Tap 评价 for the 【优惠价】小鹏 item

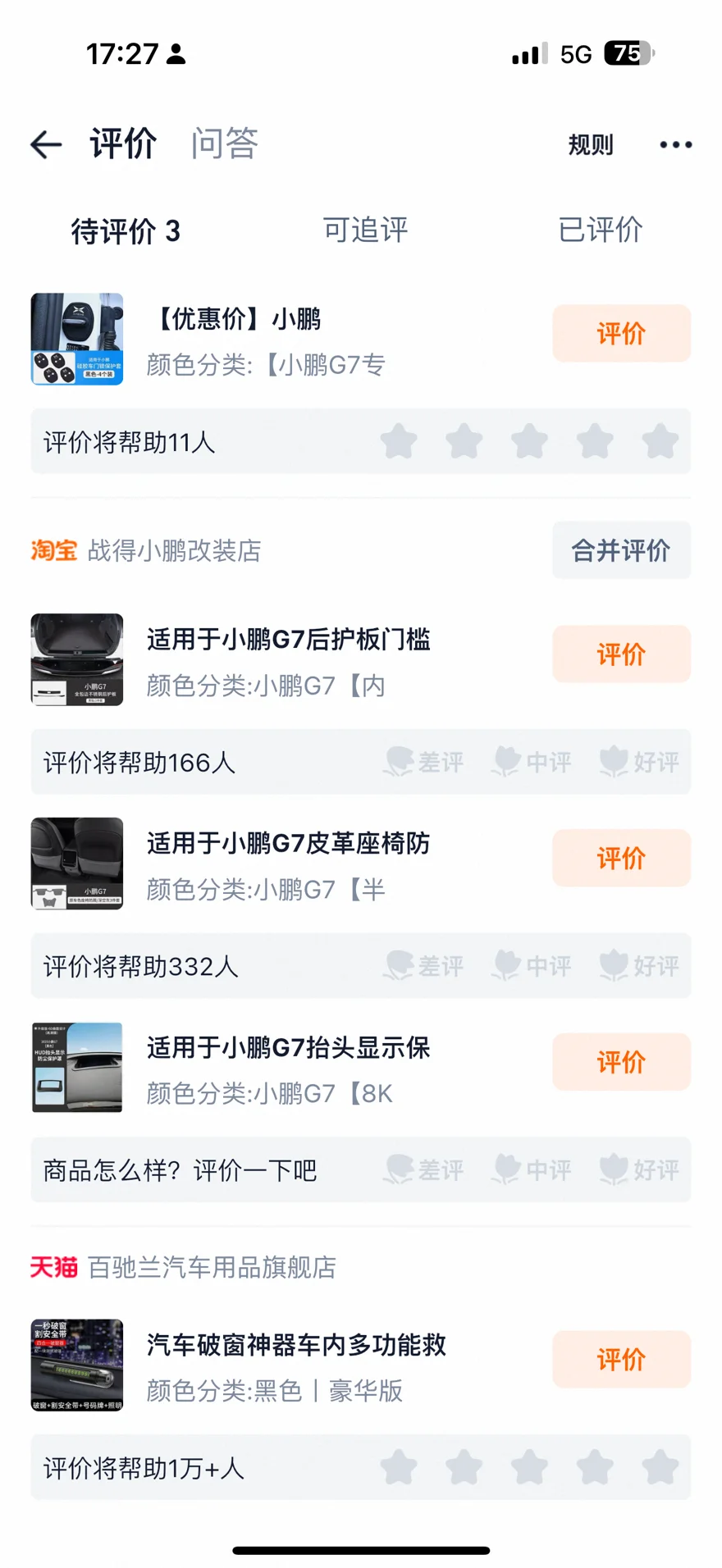tap(621, 334)
